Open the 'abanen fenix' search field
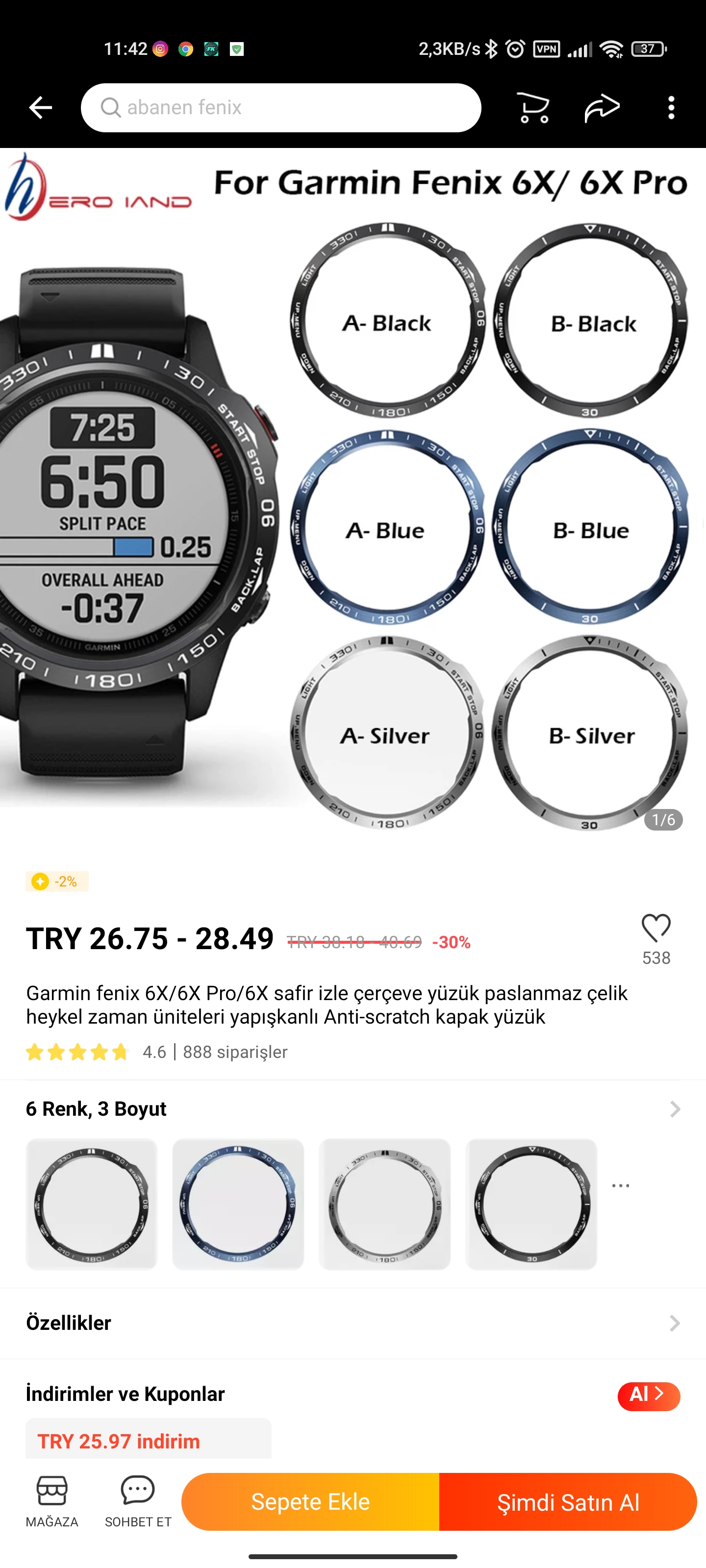Image resolution: width=706 pixels, height=1568 pixels. [x=280, y=108]
